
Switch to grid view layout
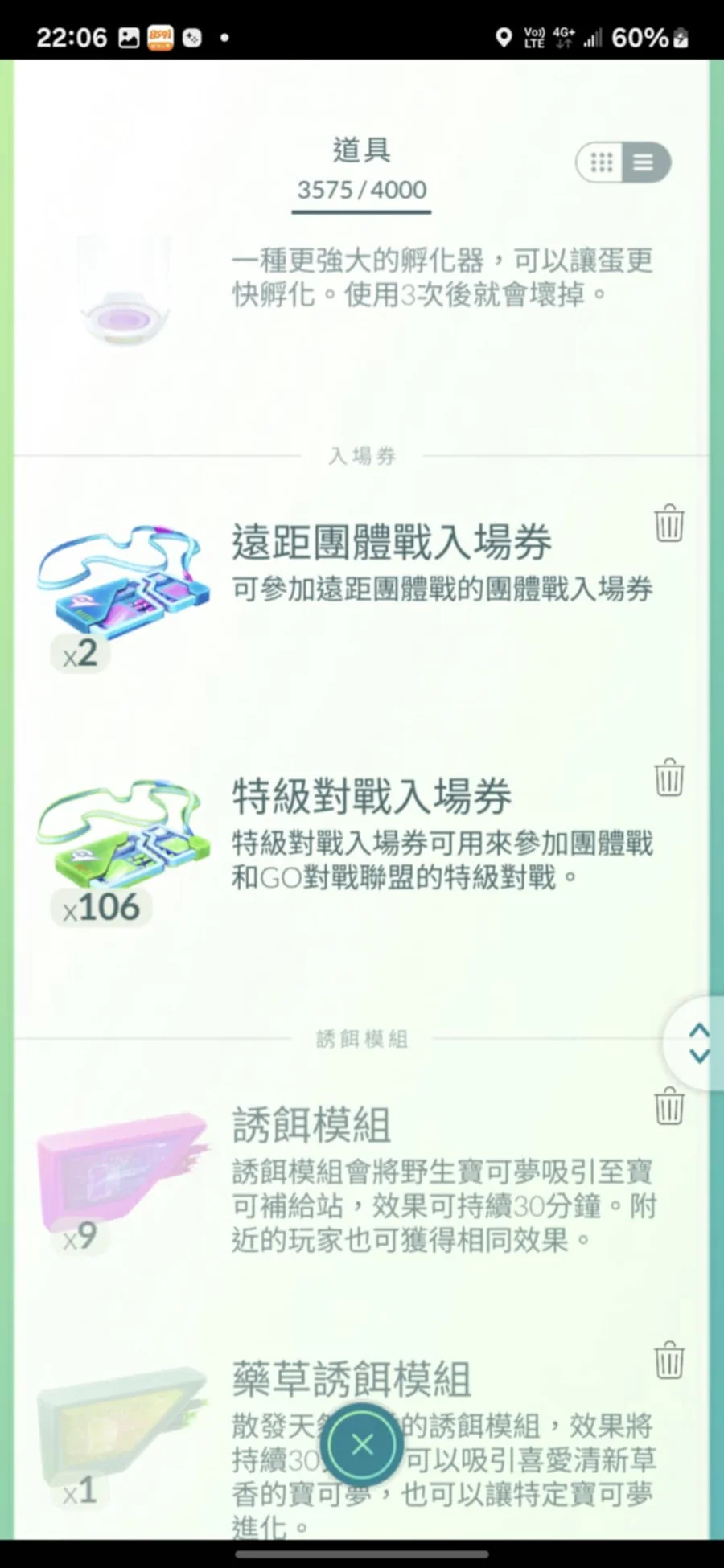[x=602, y=162]
